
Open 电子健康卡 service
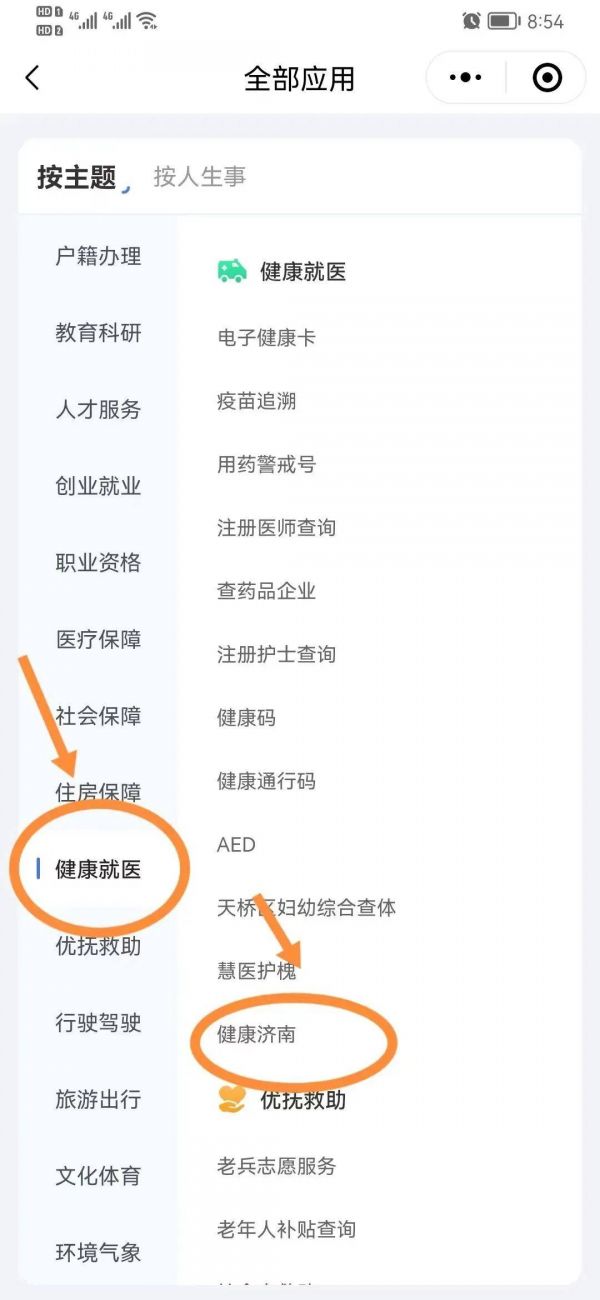tap(266, 338)
